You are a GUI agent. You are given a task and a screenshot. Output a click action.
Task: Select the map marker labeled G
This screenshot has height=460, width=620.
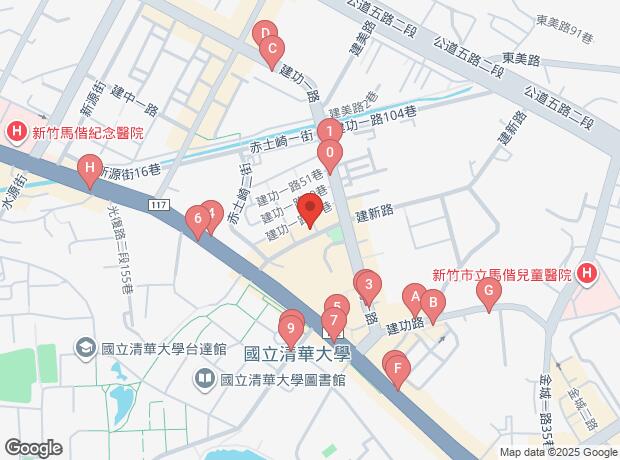coord(488,292)
